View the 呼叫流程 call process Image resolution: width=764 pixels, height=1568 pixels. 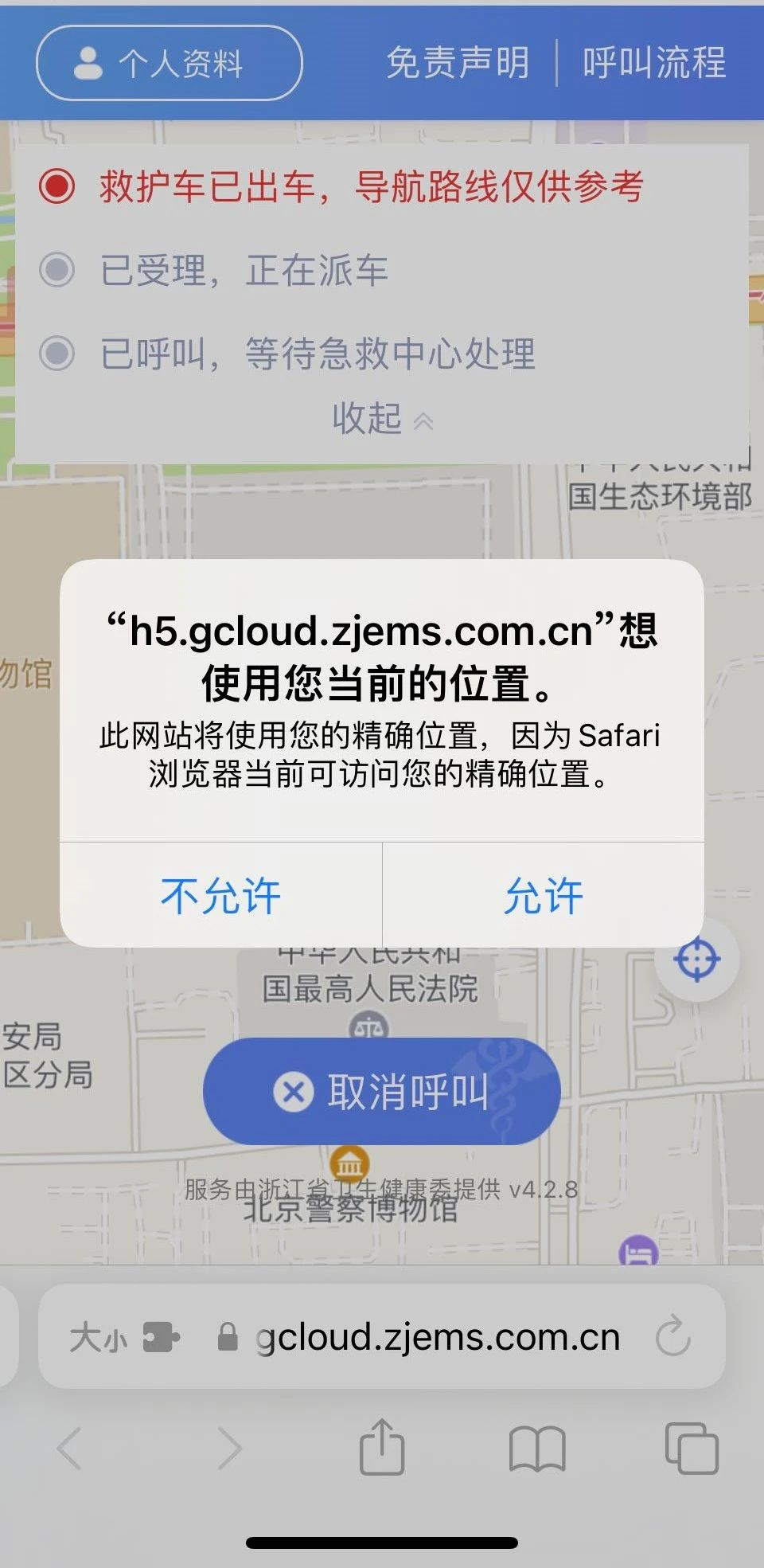coord(654,63)
